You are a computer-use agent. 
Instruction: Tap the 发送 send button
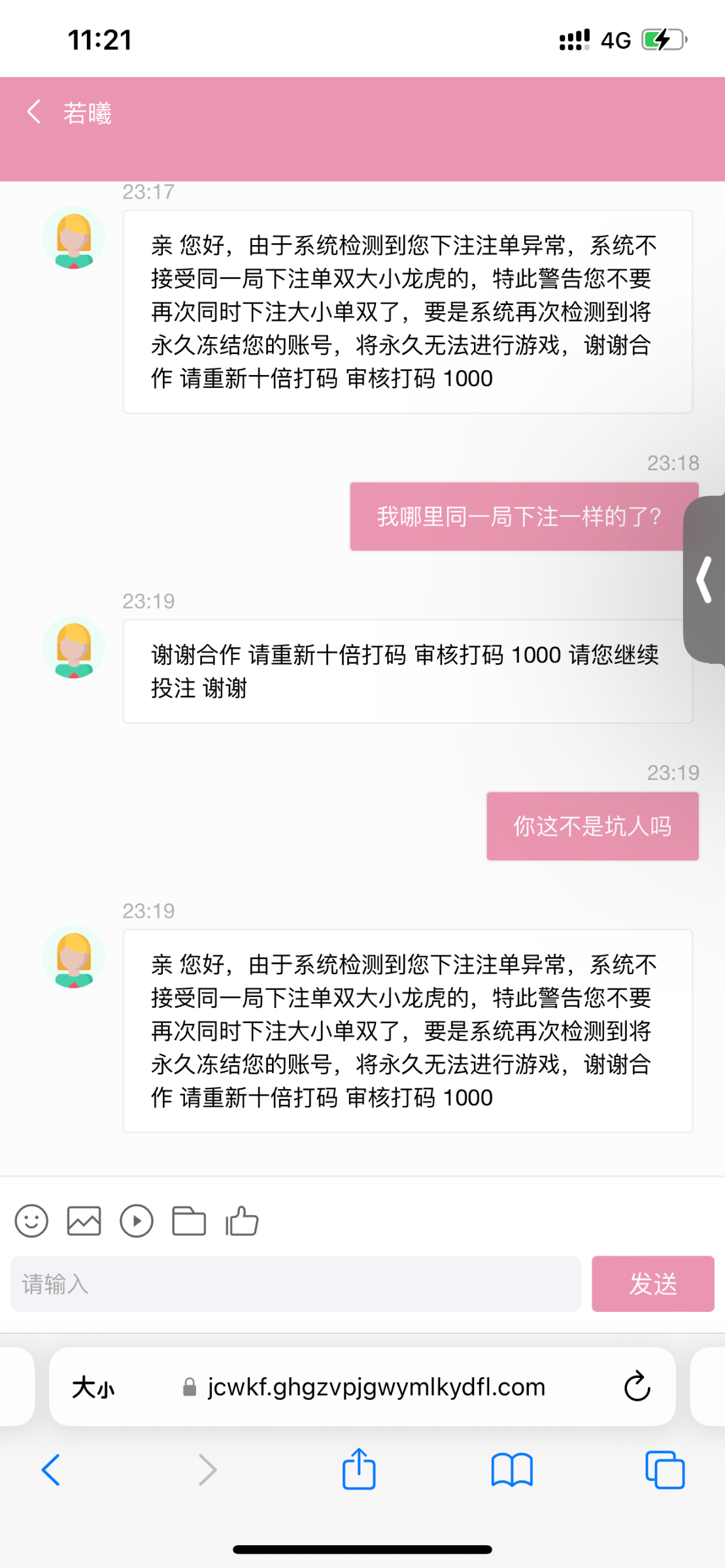652,1284
